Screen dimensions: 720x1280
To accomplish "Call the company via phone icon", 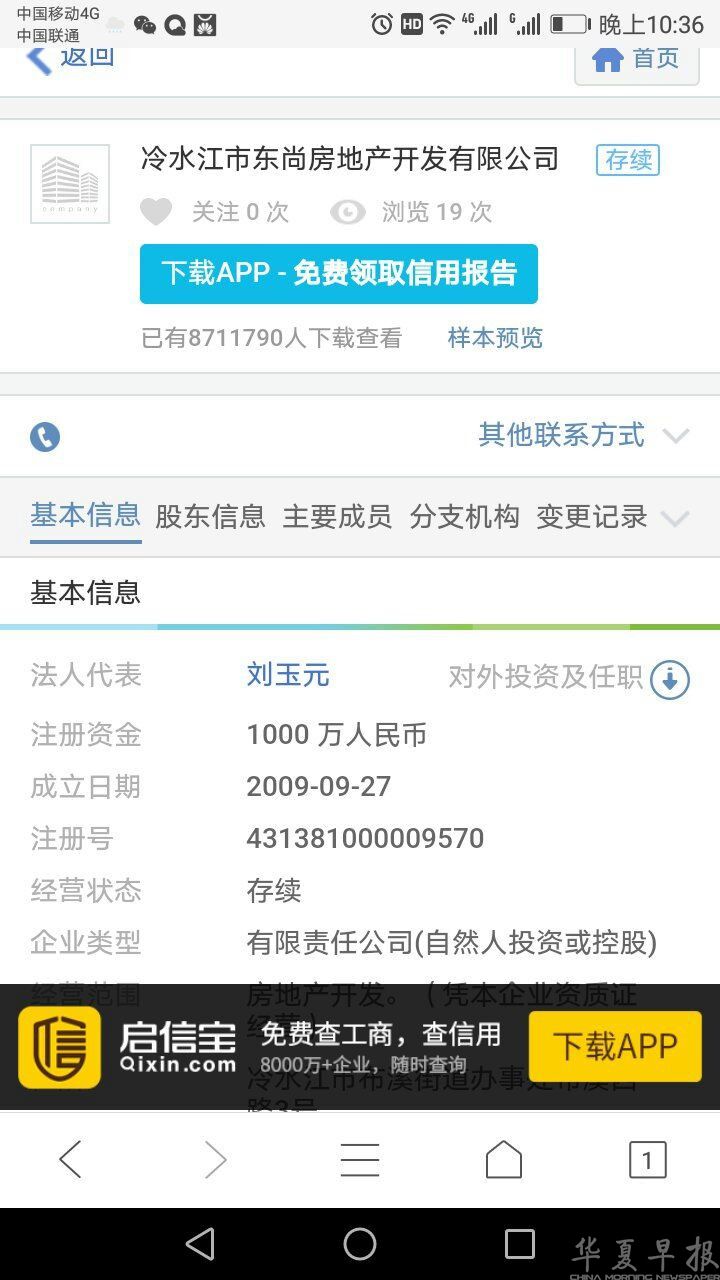I will [45, 437].
